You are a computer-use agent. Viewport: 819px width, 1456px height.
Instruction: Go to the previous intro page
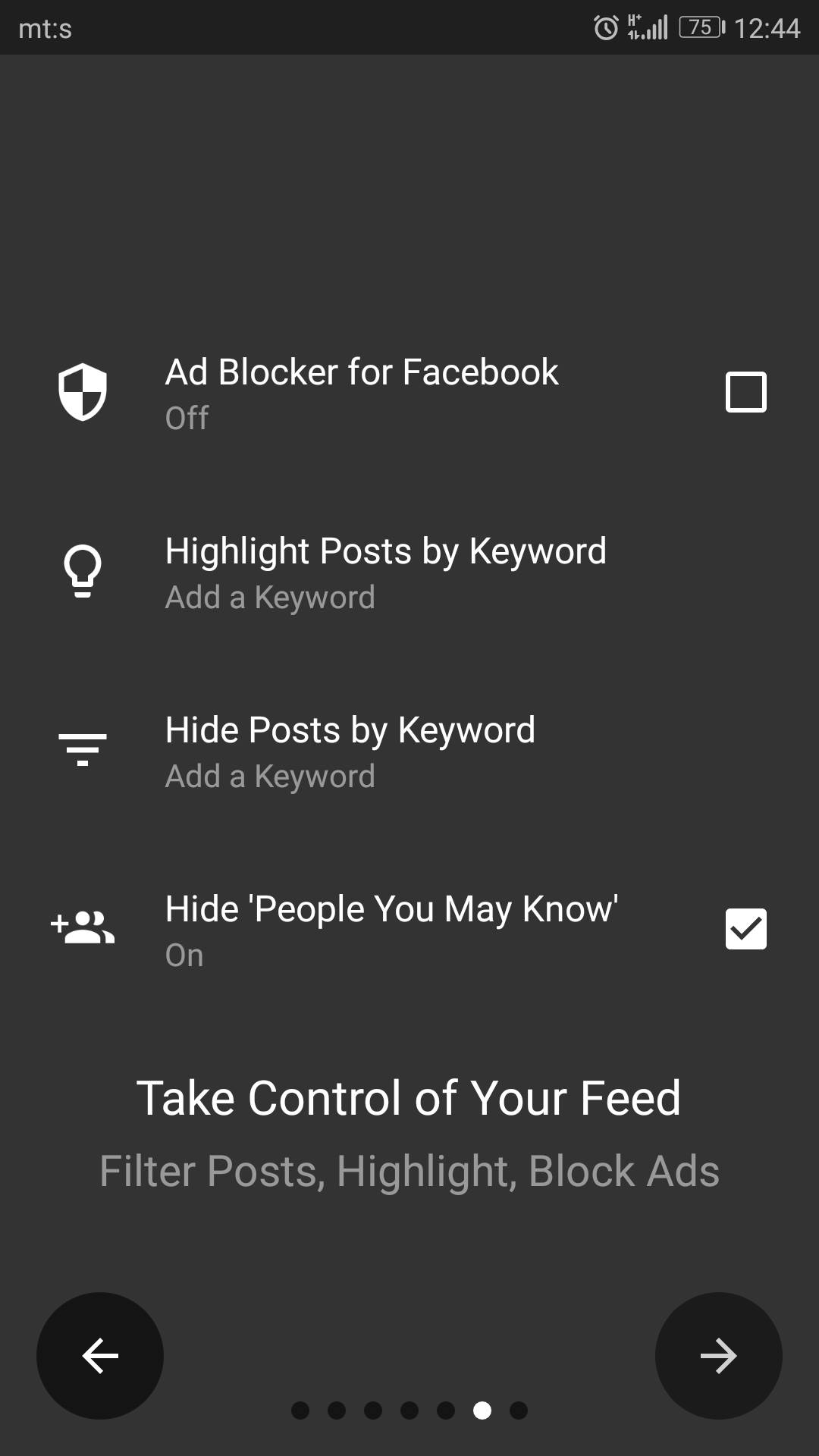point(100,1356)
